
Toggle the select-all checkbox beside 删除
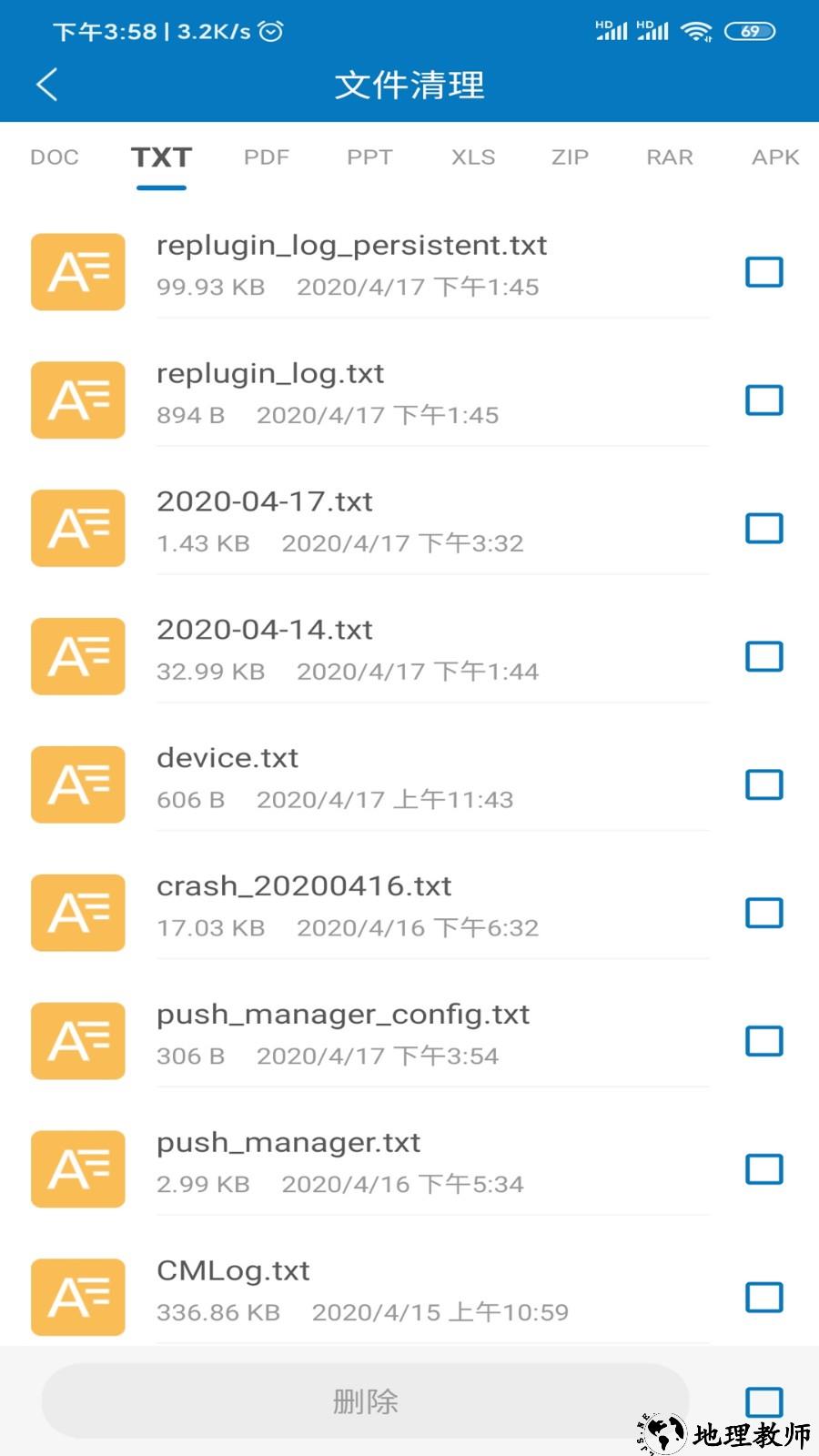coord(763,1401)
